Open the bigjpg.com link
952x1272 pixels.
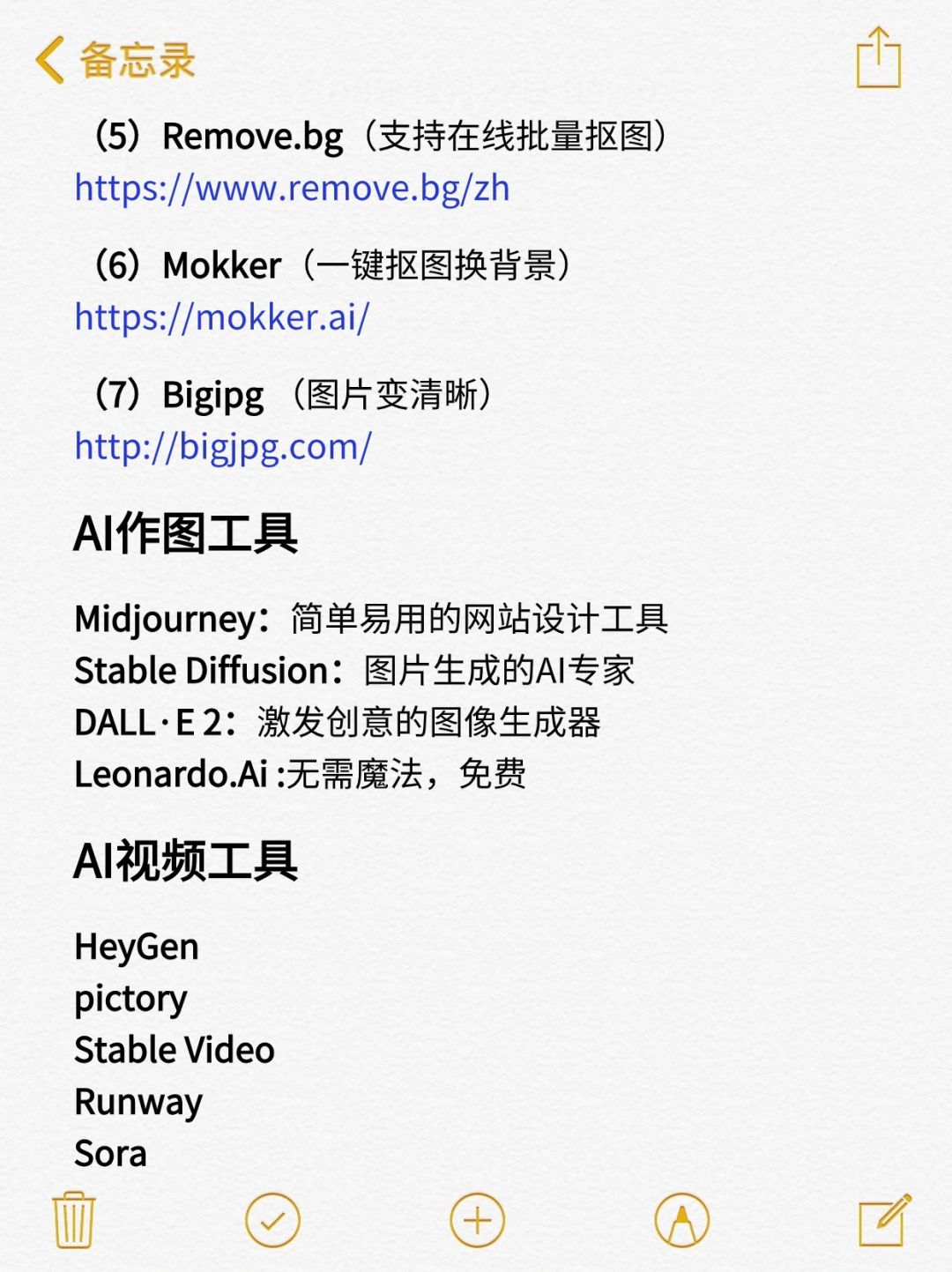223,447
